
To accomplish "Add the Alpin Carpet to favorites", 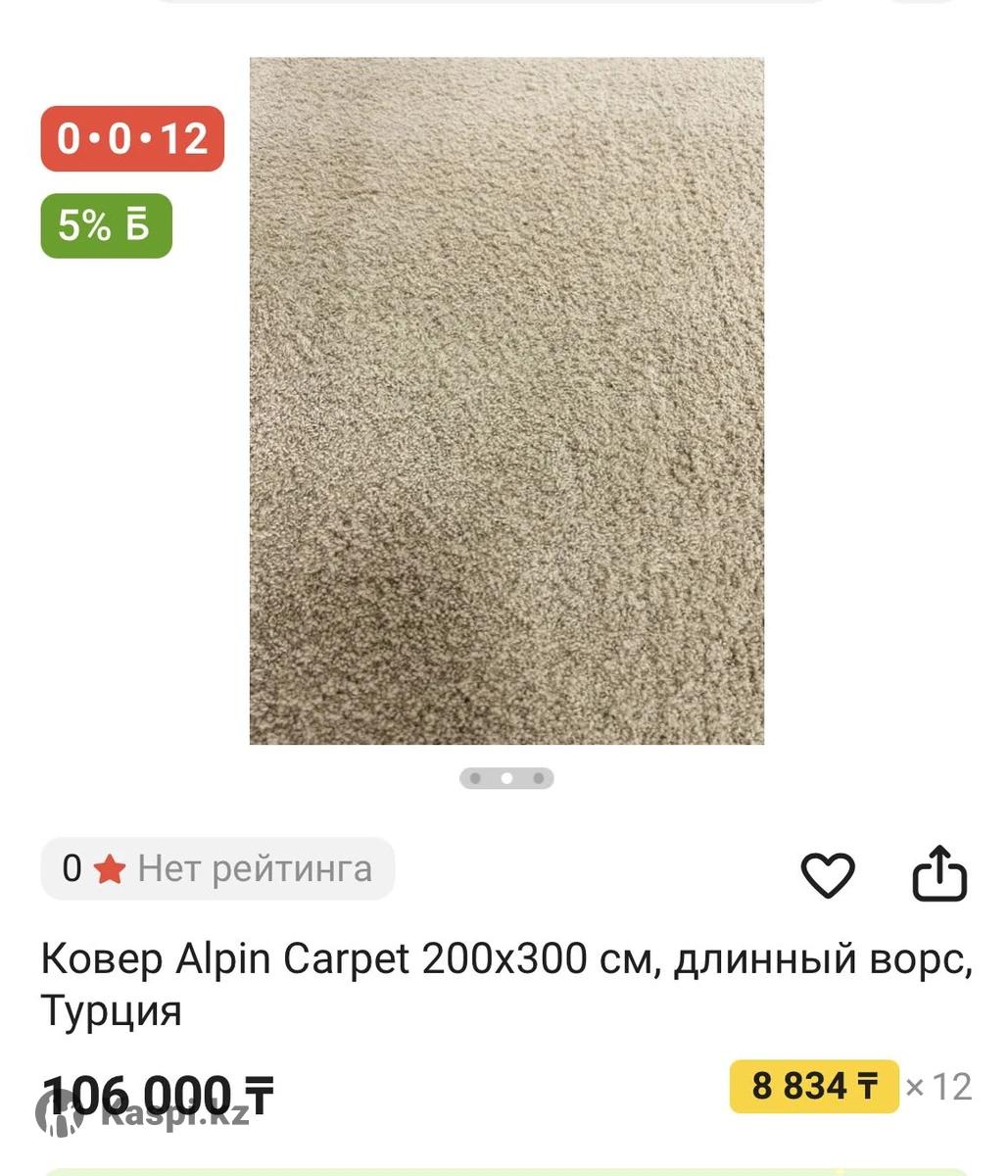I will [828, 874].
